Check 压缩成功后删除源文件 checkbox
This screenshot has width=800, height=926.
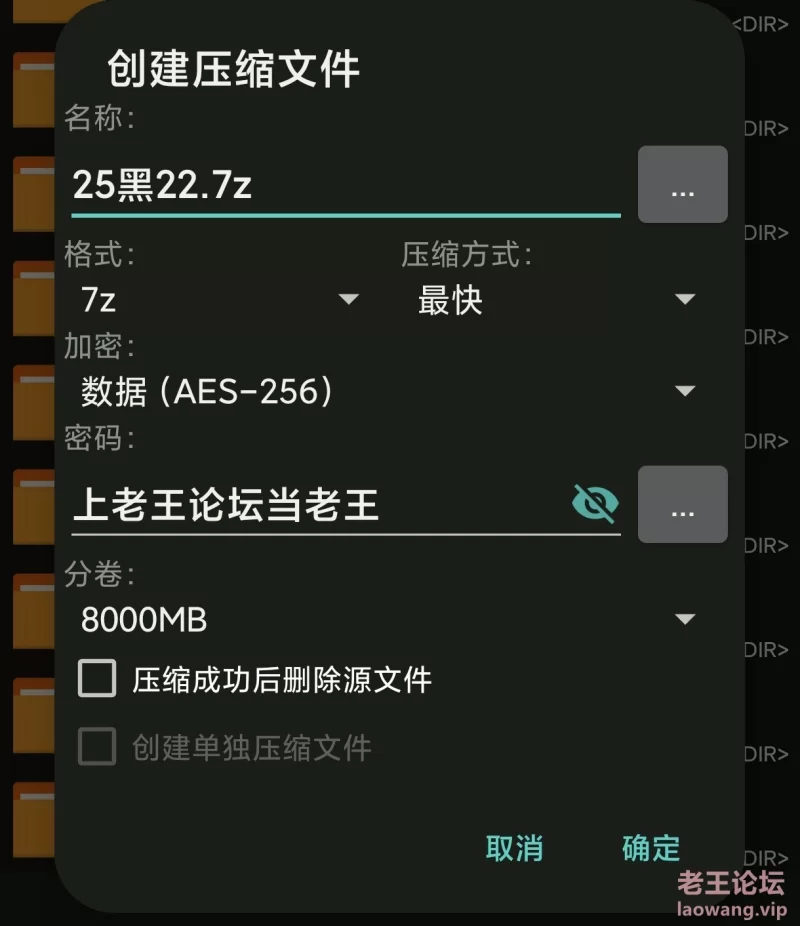pos(98,680)
